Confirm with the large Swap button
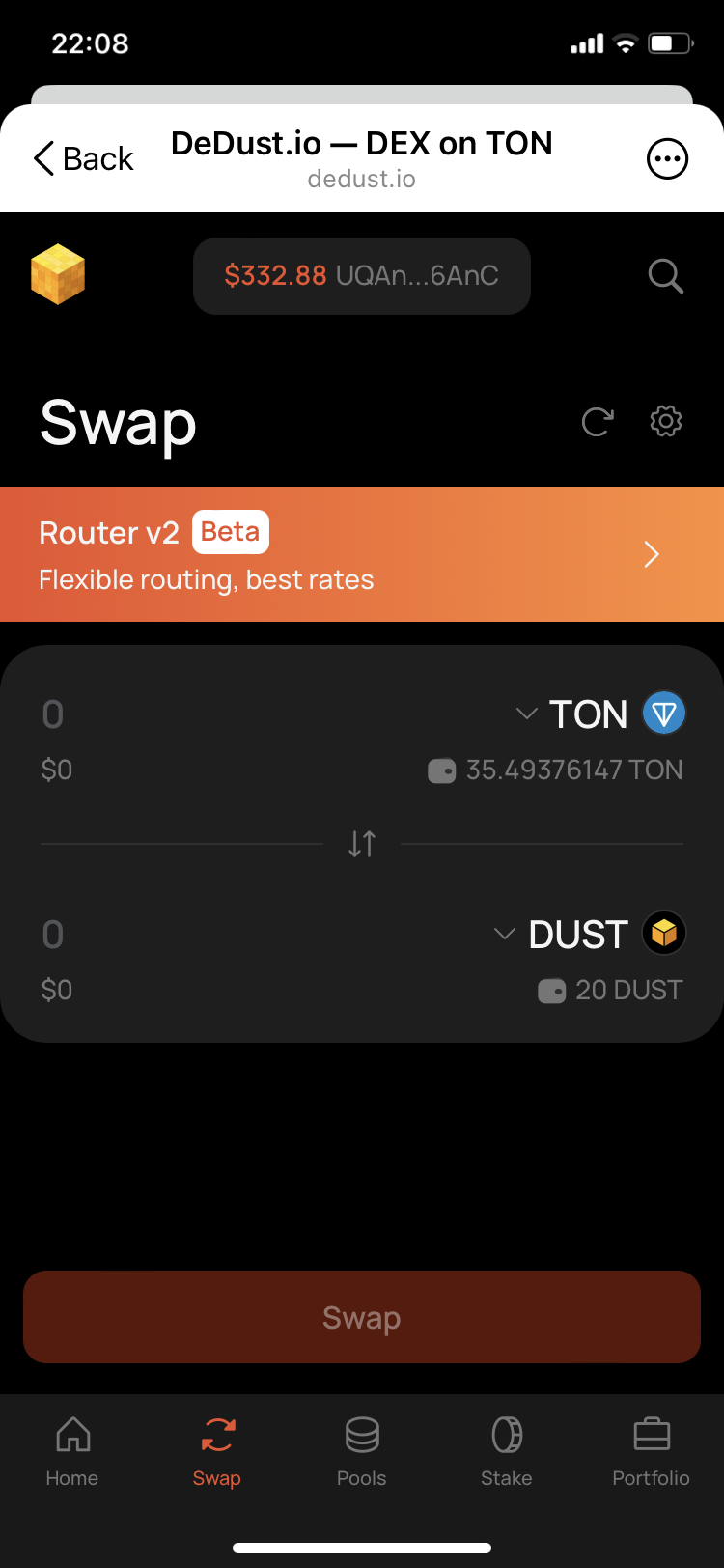 pos(362,1317)
